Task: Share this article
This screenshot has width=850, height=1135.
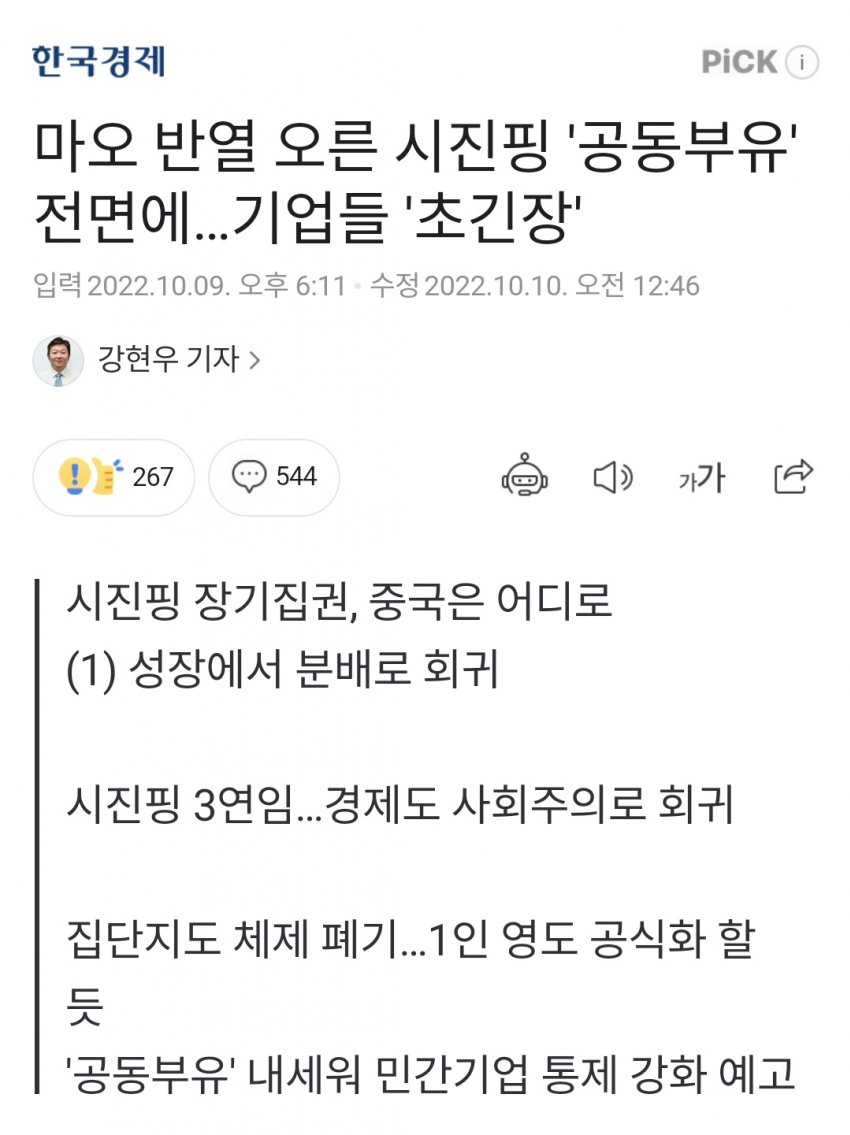Action: click(x=794, y=477)
